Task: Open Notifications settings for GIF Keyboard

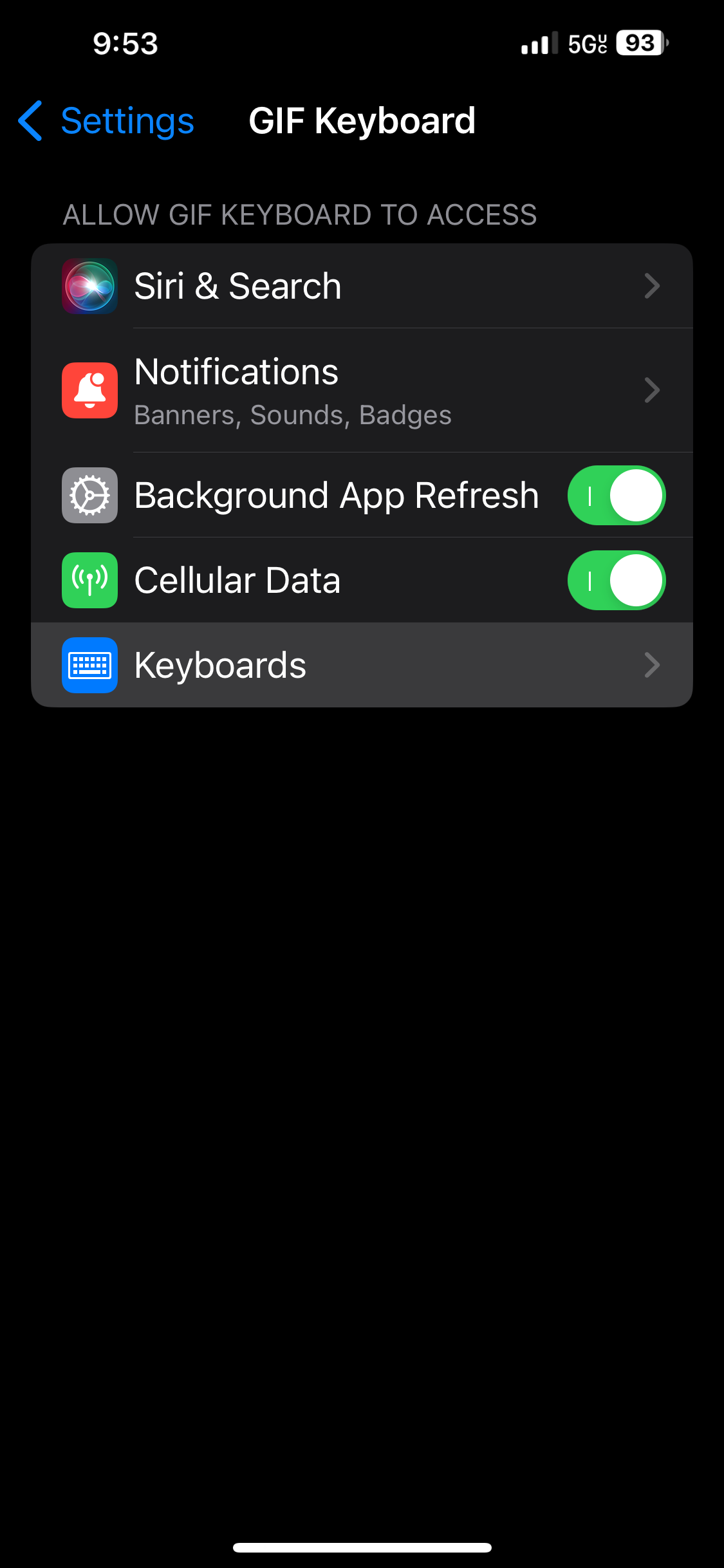Action: [360, 390]
